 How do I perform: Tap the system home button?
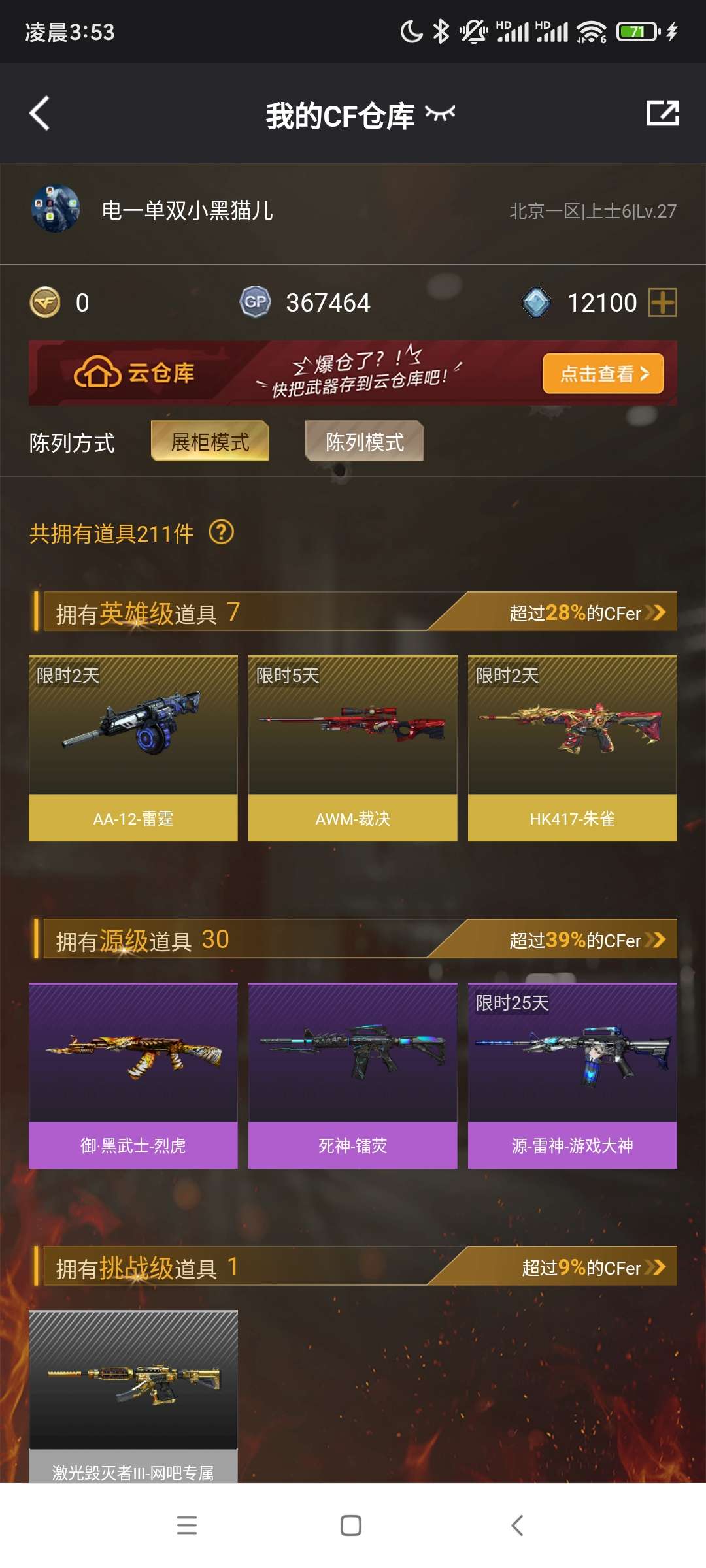(x=351, y=1526)
